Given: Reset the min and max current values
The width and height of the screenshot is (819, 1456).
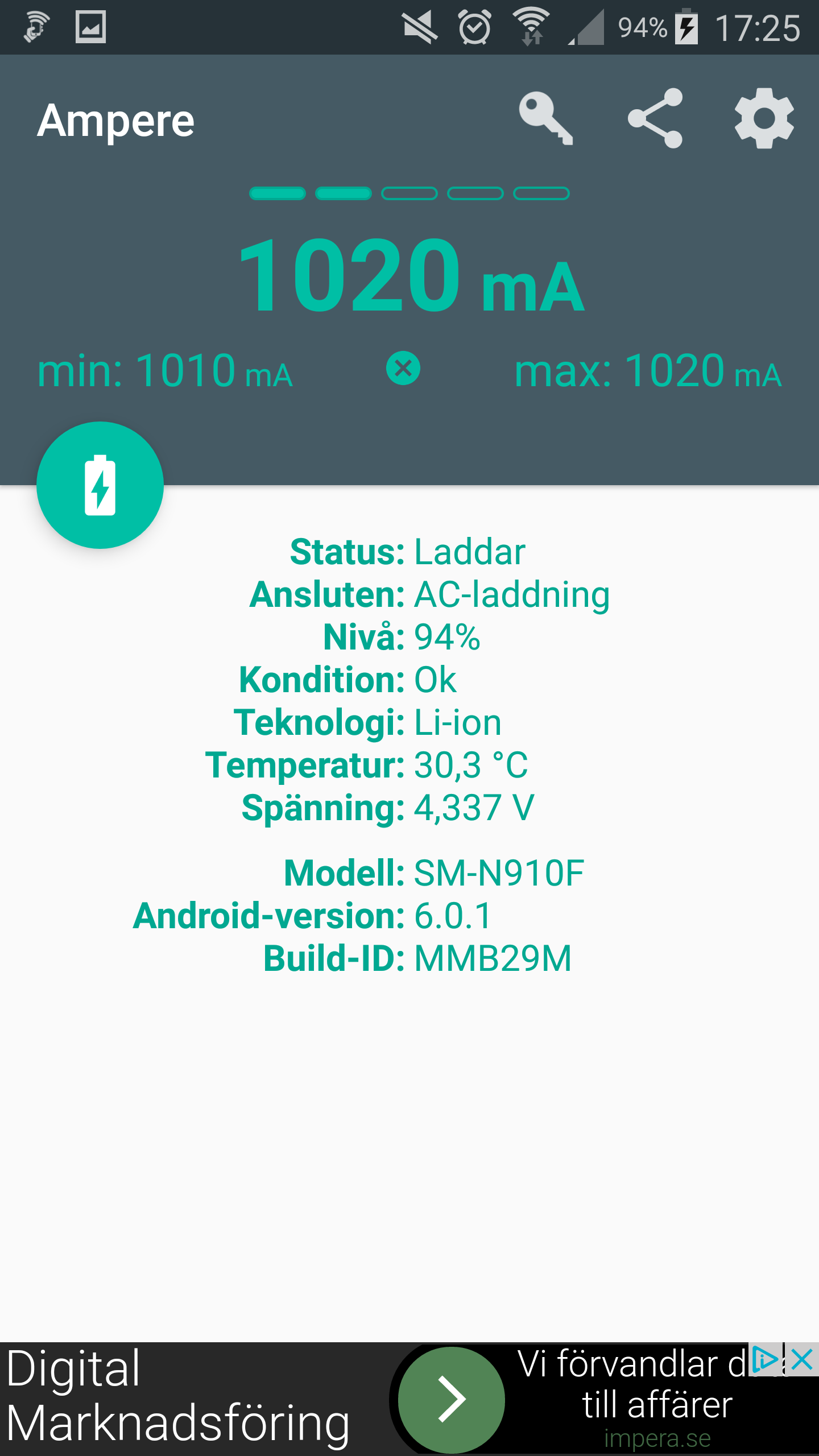Looking at the screenshot, I should [403, 369].
